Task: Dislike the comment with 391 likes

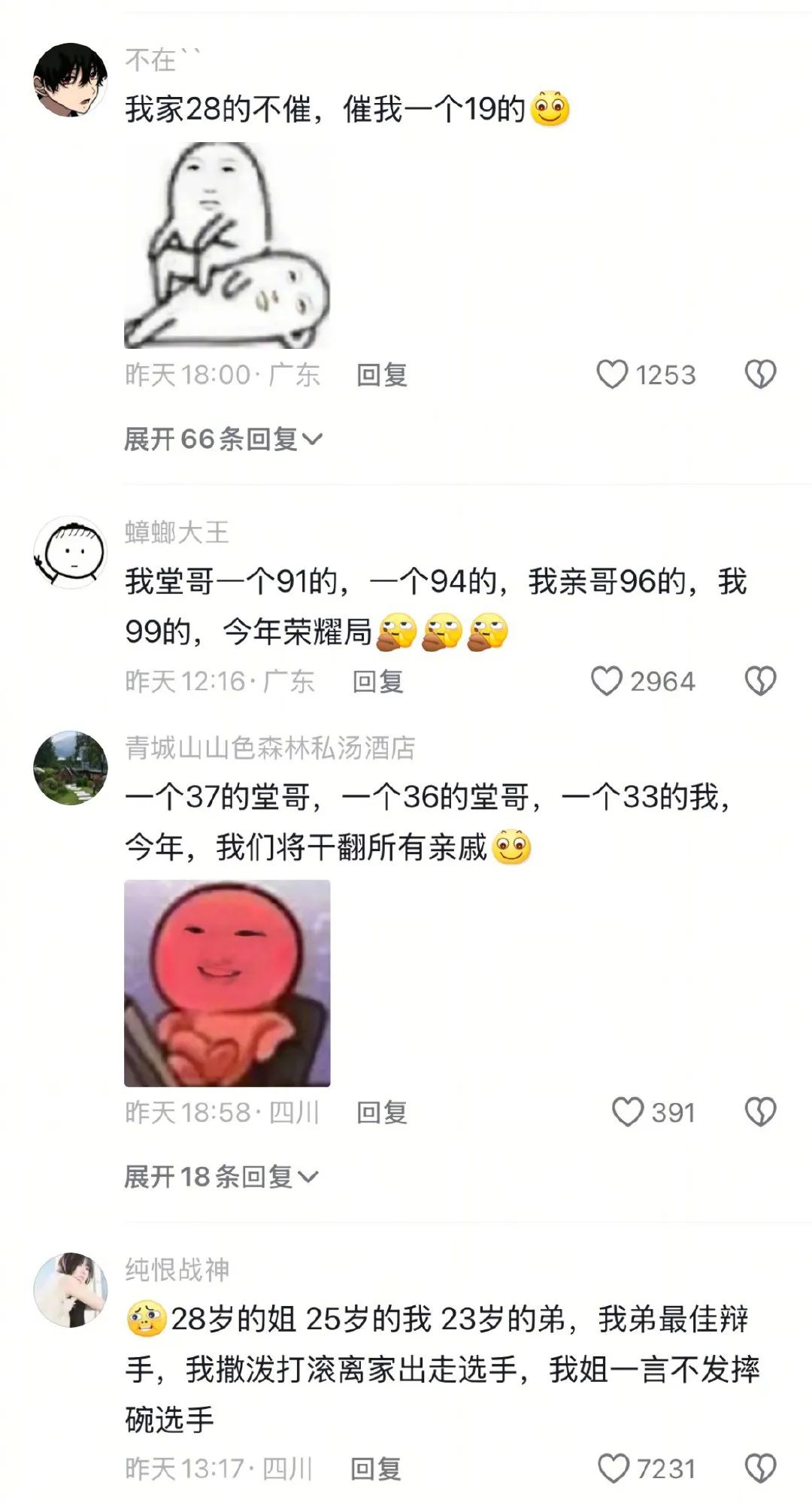Action: (x=760, y=1112)
